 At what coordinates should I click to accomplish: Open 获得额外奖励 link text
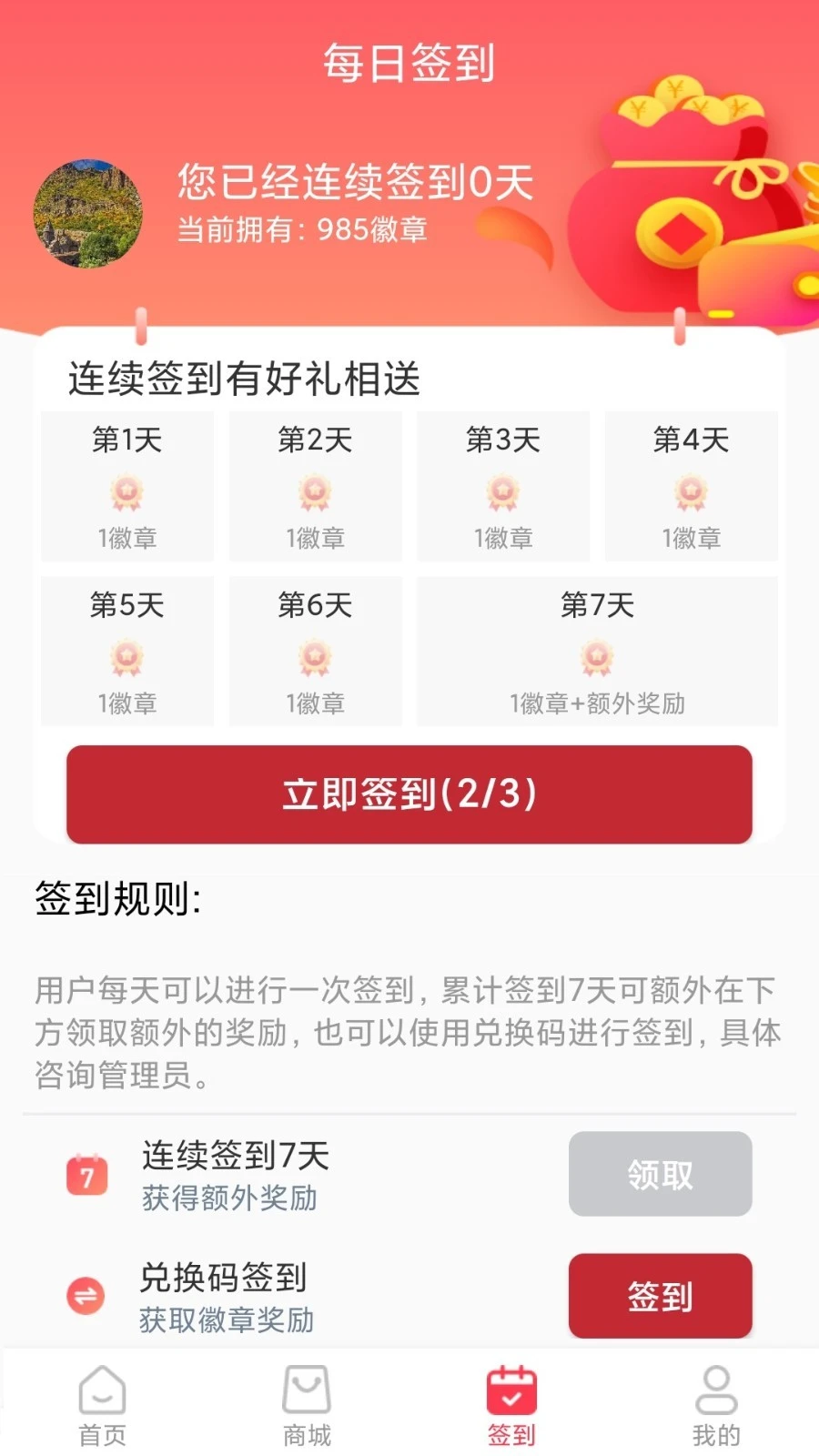228,1200
